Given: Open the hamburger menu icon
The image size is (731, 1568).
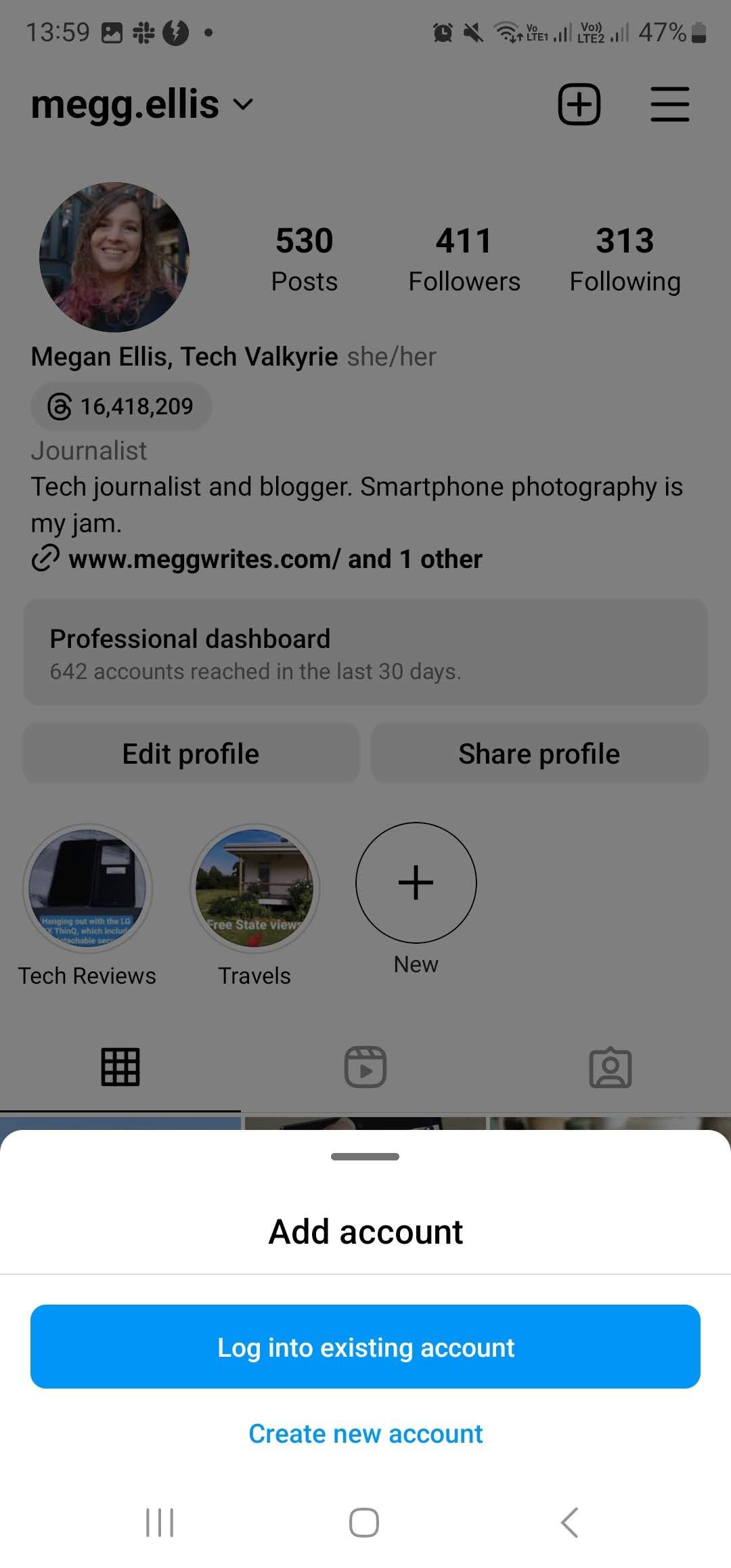Looking at the screenshot, I should pyautogui.click(x=669, y=104).
